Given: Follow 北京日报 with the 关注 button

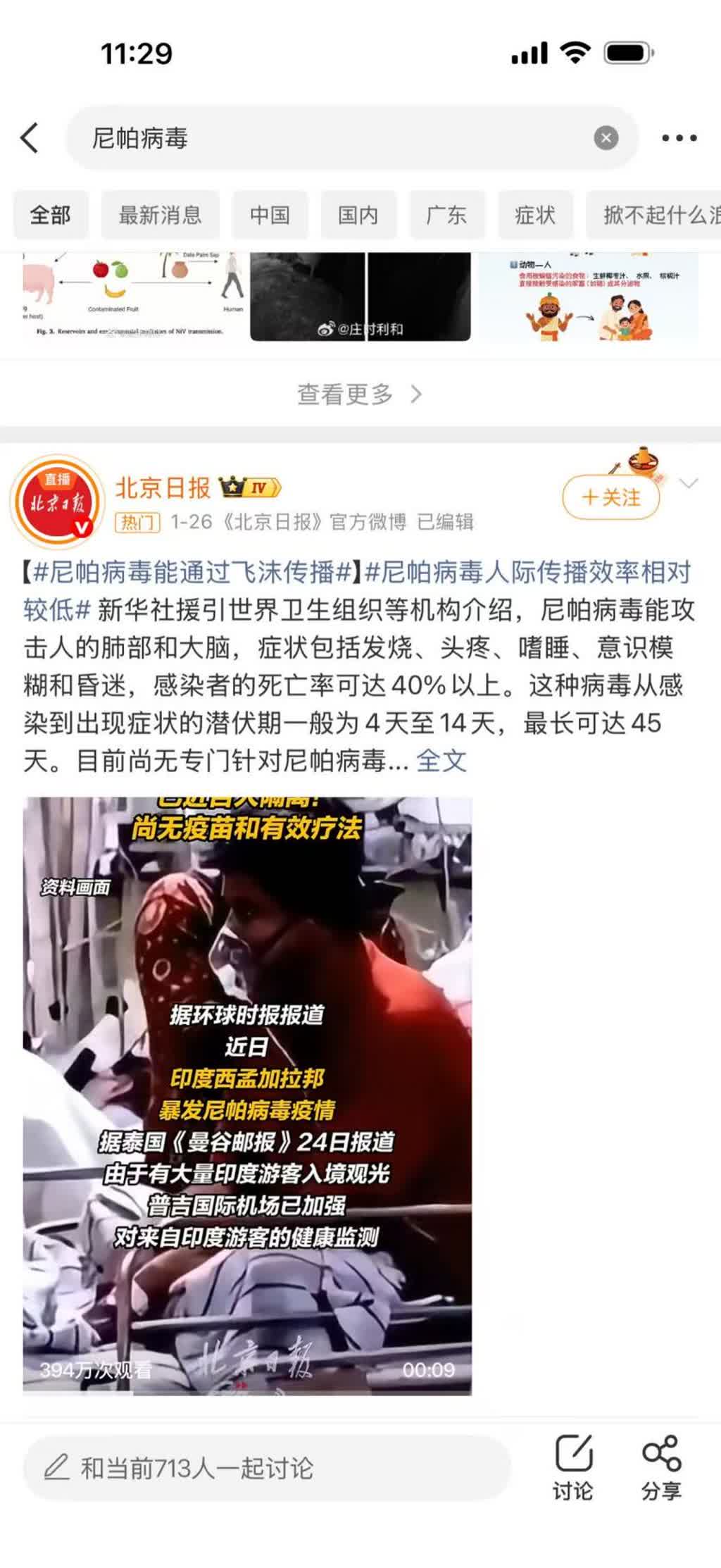Looking at the screenshot, I should click(x=610, y=497).
